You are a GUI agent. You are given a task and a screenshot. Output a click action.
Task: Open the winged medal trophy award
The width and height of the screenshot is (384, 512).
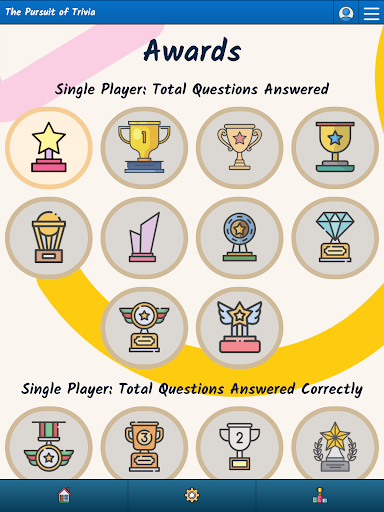point(144,328)
